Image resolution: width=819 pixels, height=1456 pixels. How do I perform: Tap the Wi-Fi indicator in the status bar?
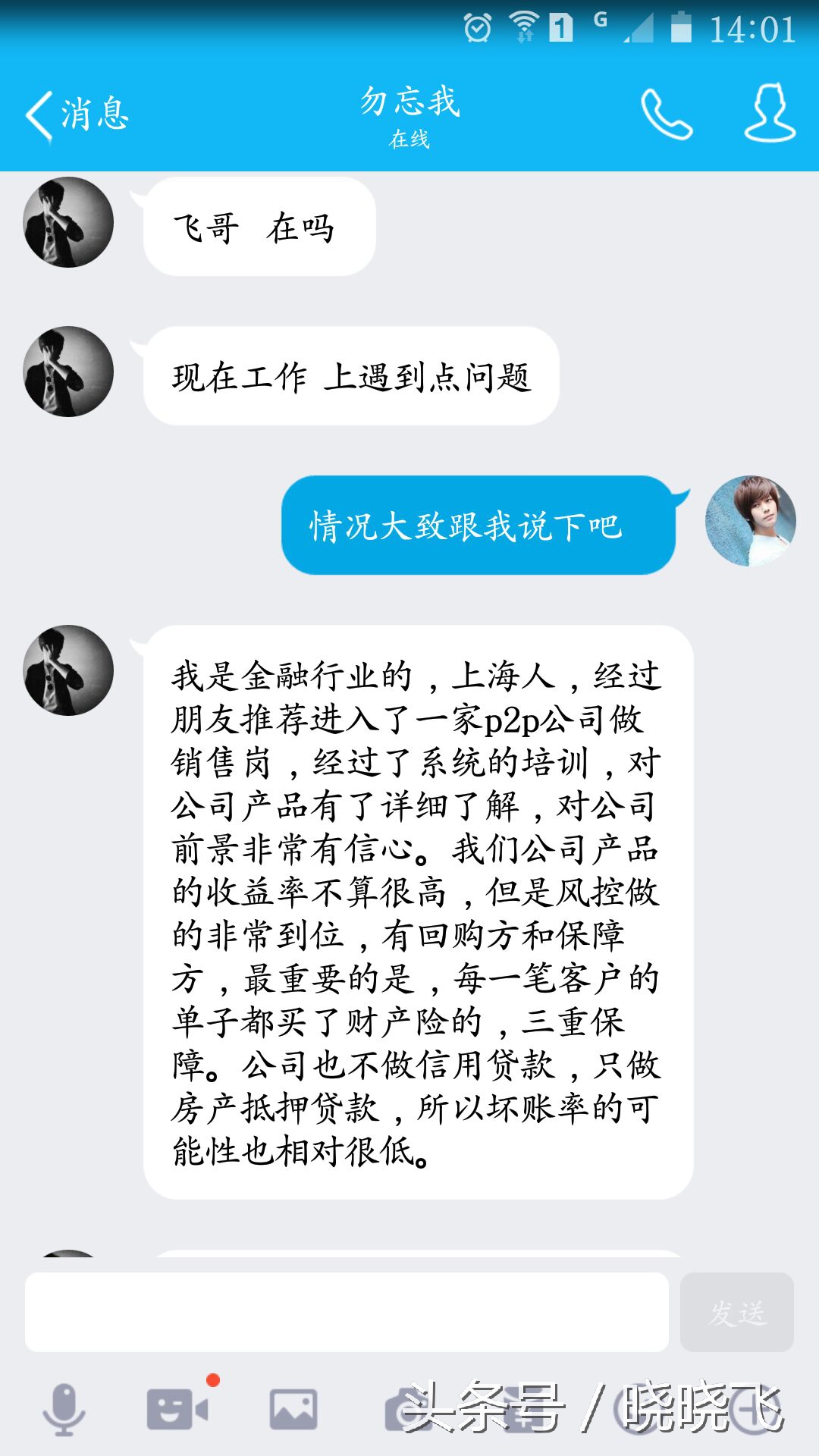525,24
